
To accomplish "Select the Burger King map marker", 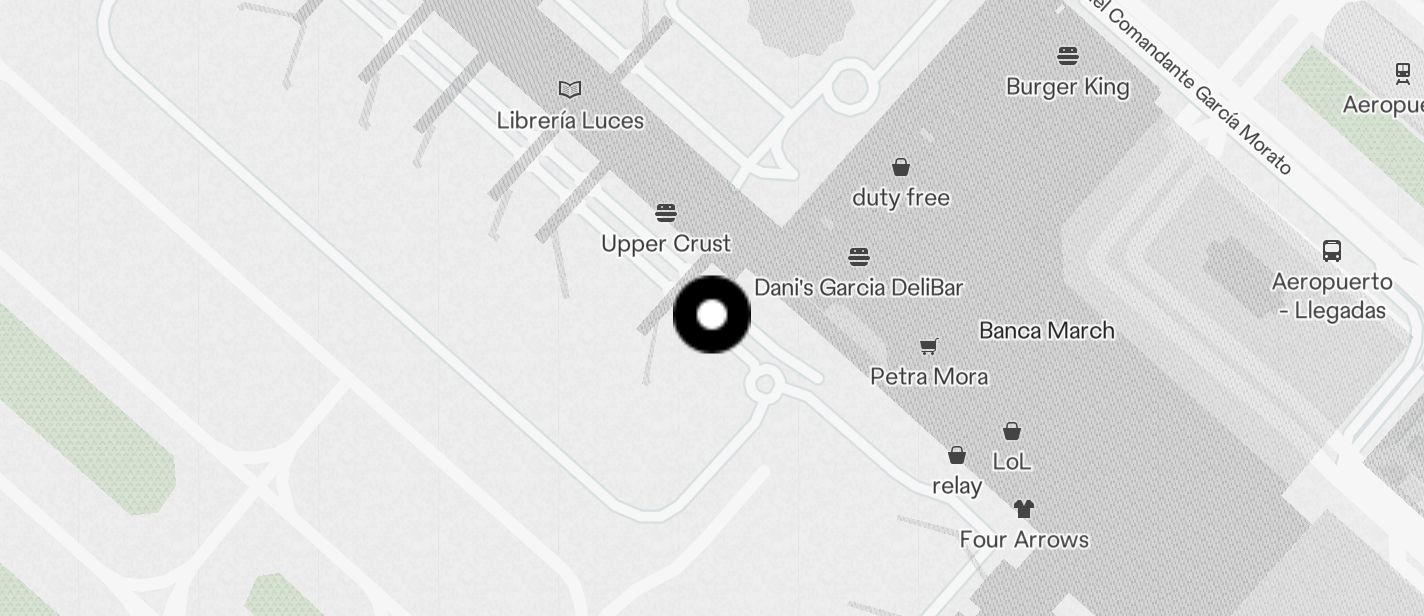I will pyautogui.click(x=1068, y=56).
